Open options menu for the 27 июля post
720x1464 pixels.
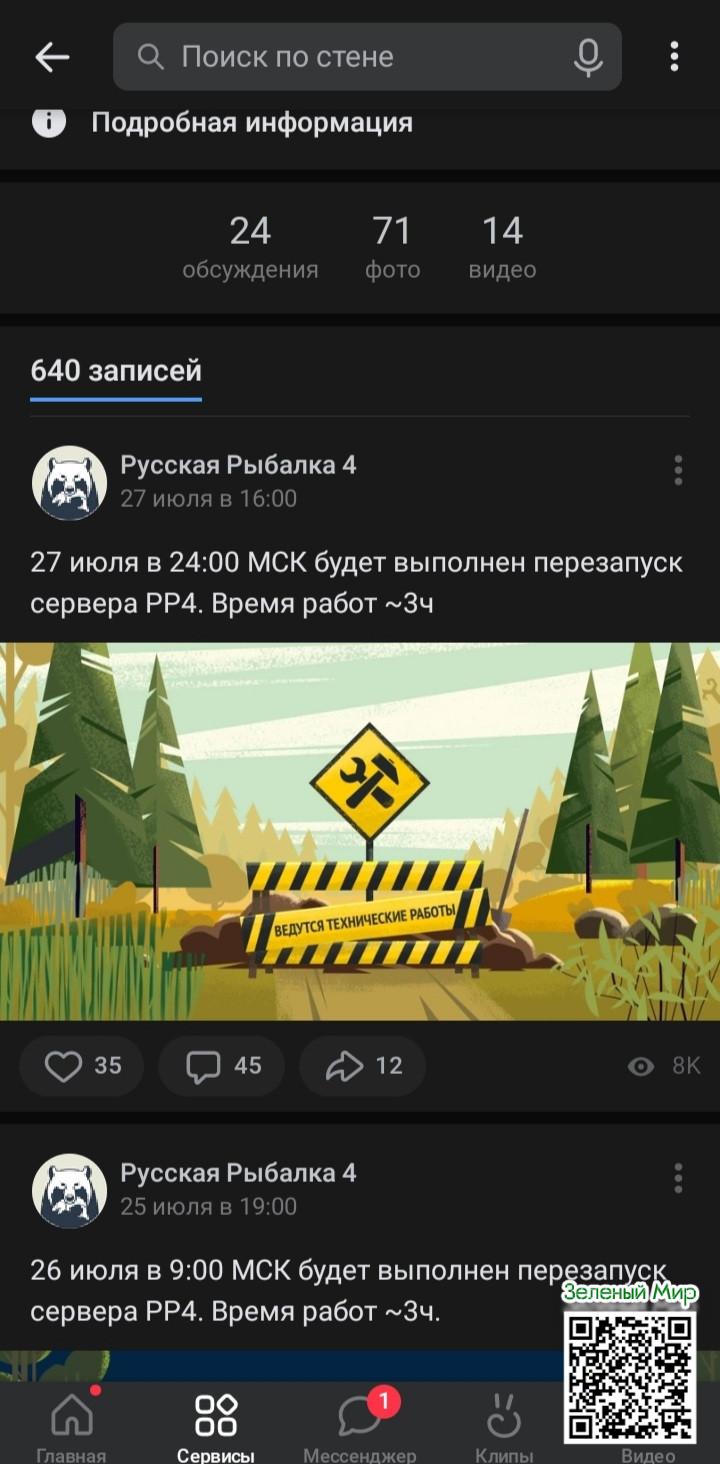coord(678,470)
